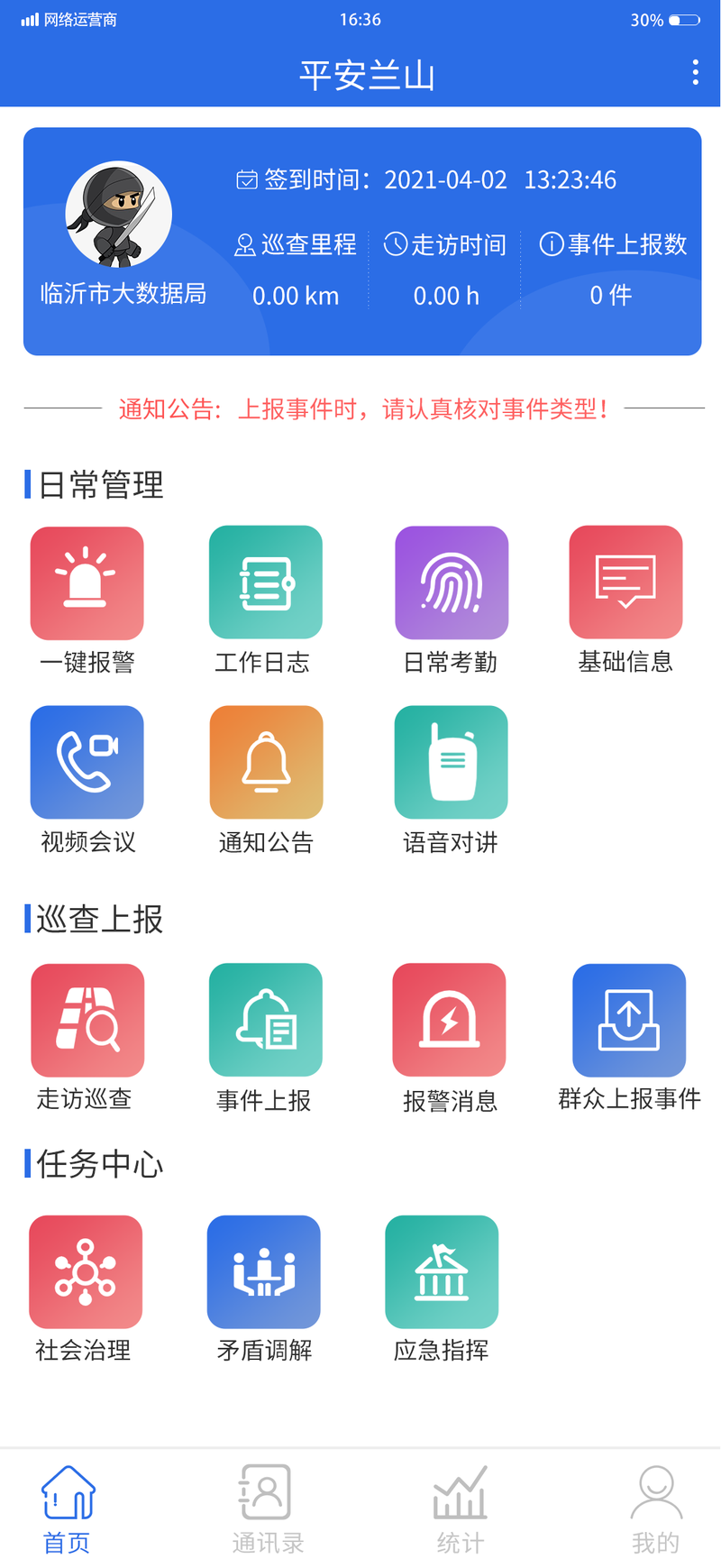Open 矛盾调解 dispute mediation
The width and height of the screenshot is (721, 1568).
(x=264, y=1272)
